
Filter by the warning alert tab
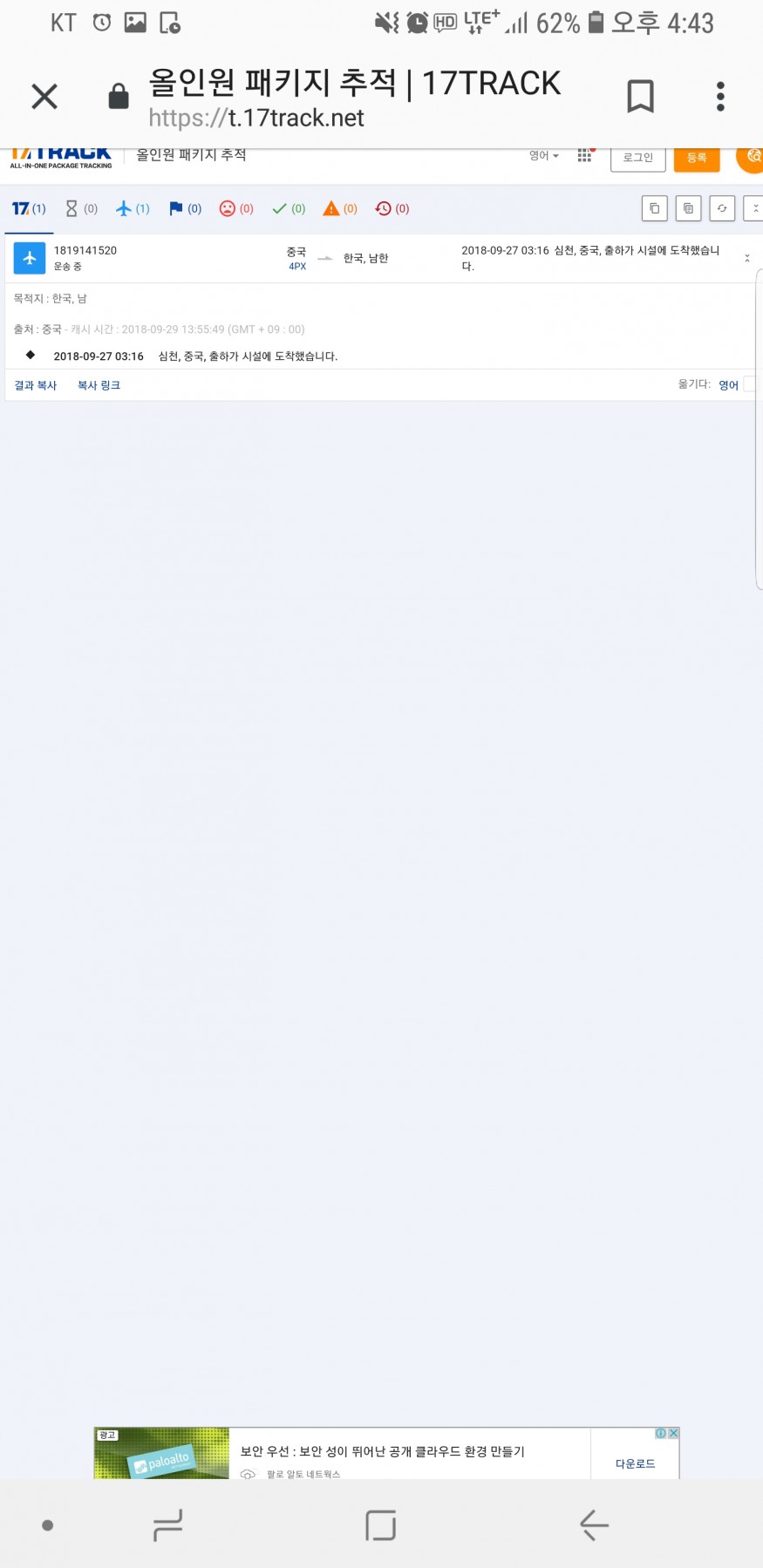[x=340, y=209]
